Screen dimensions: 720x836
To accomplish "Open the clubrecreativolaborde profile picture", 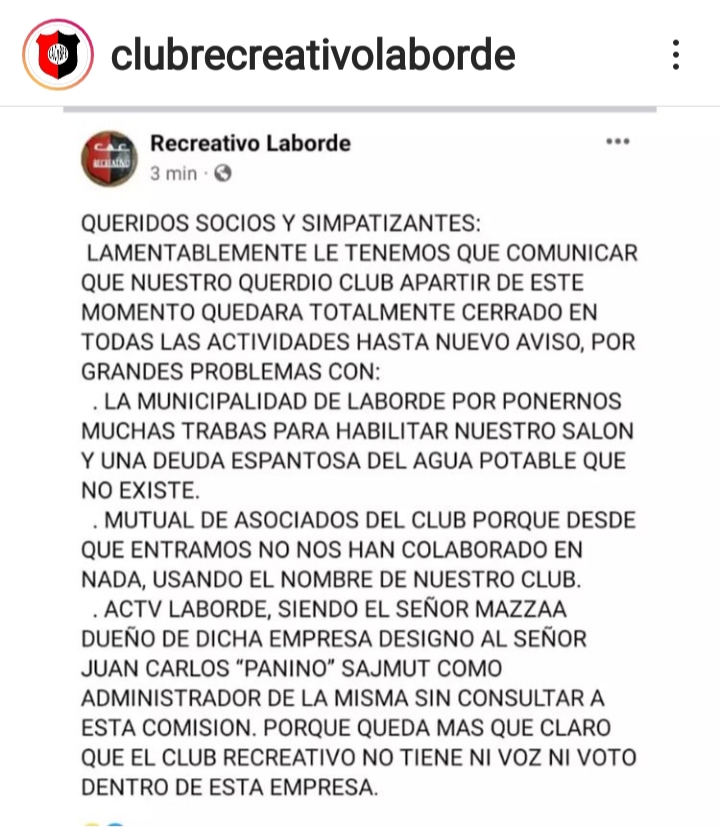I will tap(58, 54).
